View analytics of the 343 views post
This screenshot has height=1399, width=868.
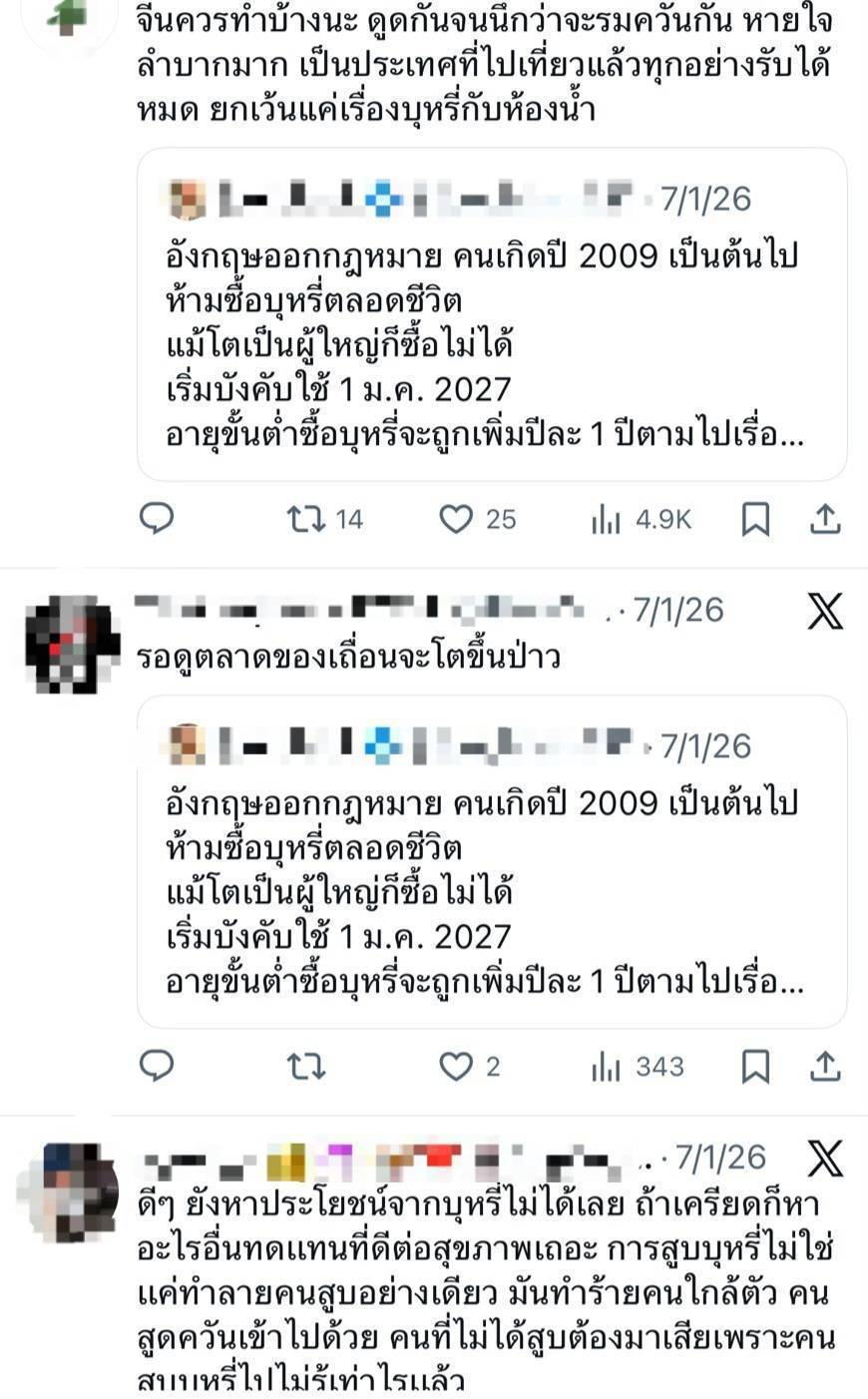[x=607, y=1067]
